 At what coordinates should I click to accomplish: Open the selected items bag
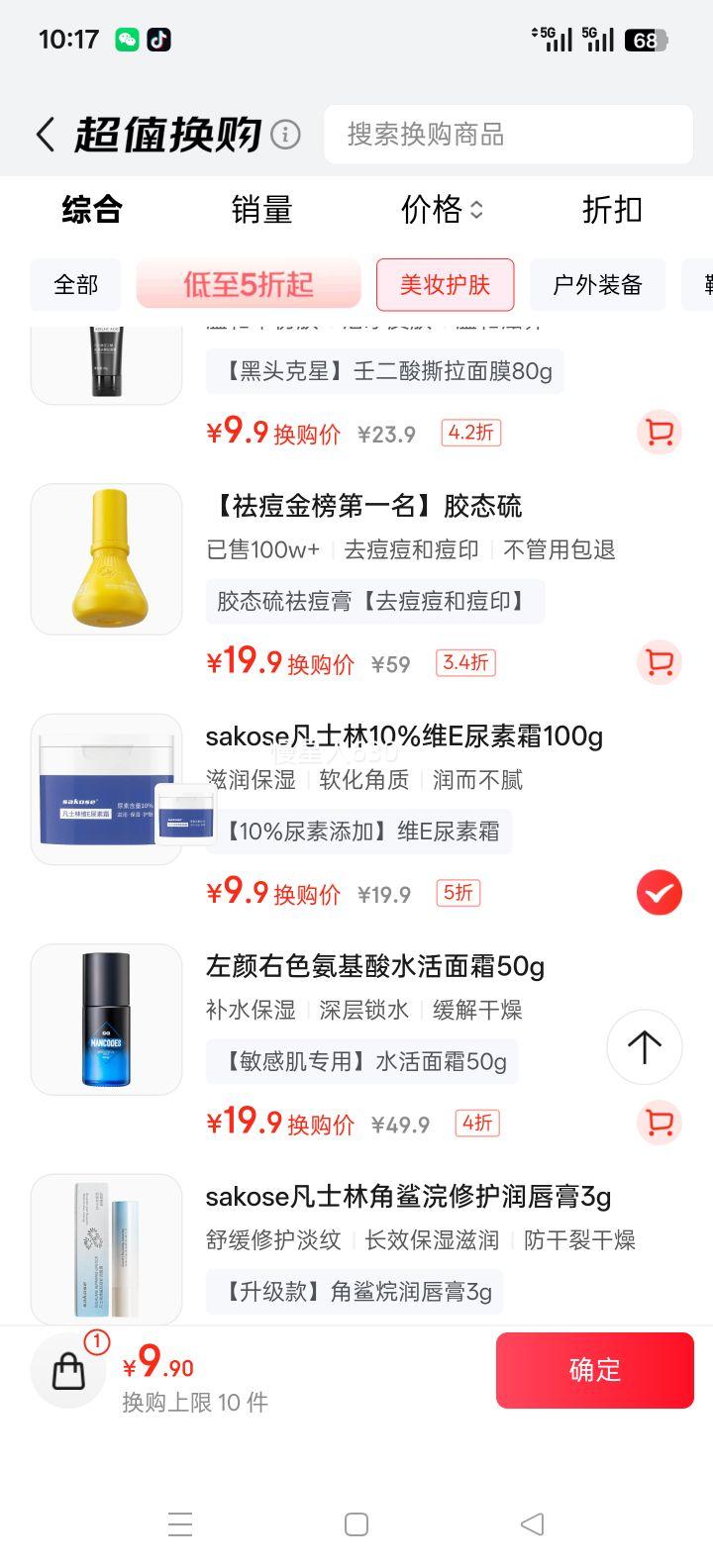[68, 1371]
